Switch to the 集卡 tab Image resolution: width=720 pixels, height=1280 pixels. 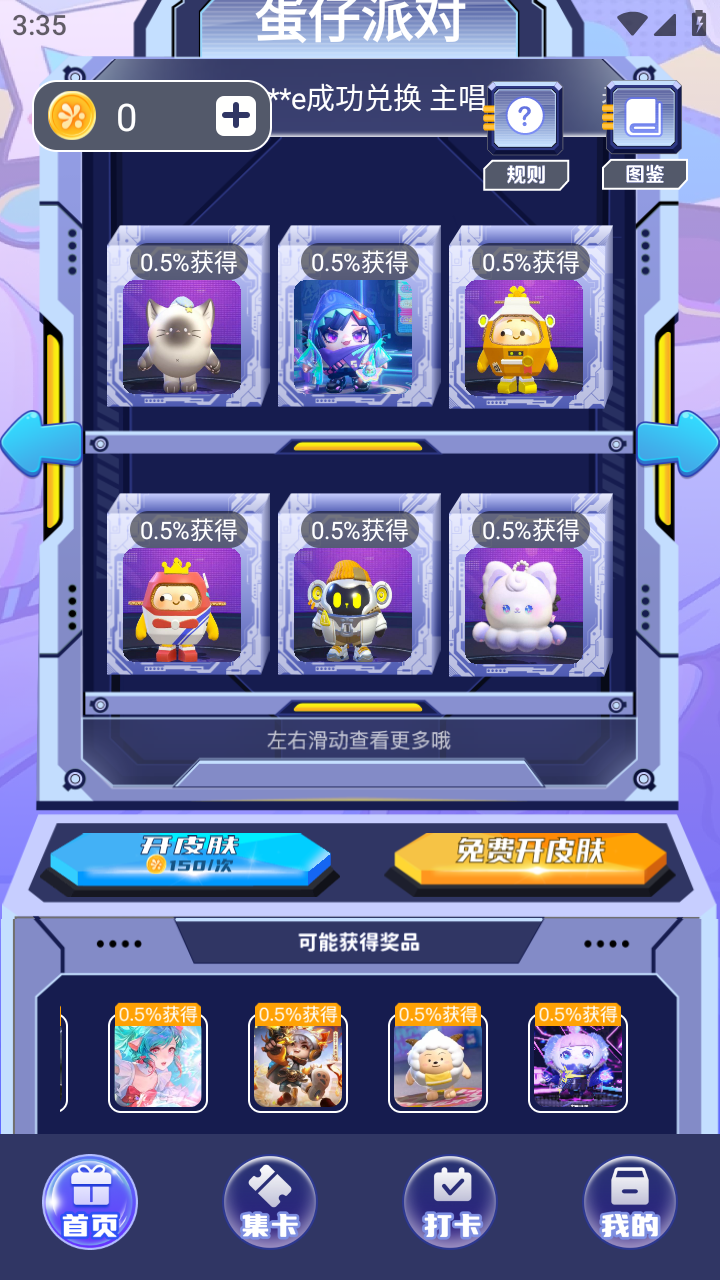[x=270, y=1202]
